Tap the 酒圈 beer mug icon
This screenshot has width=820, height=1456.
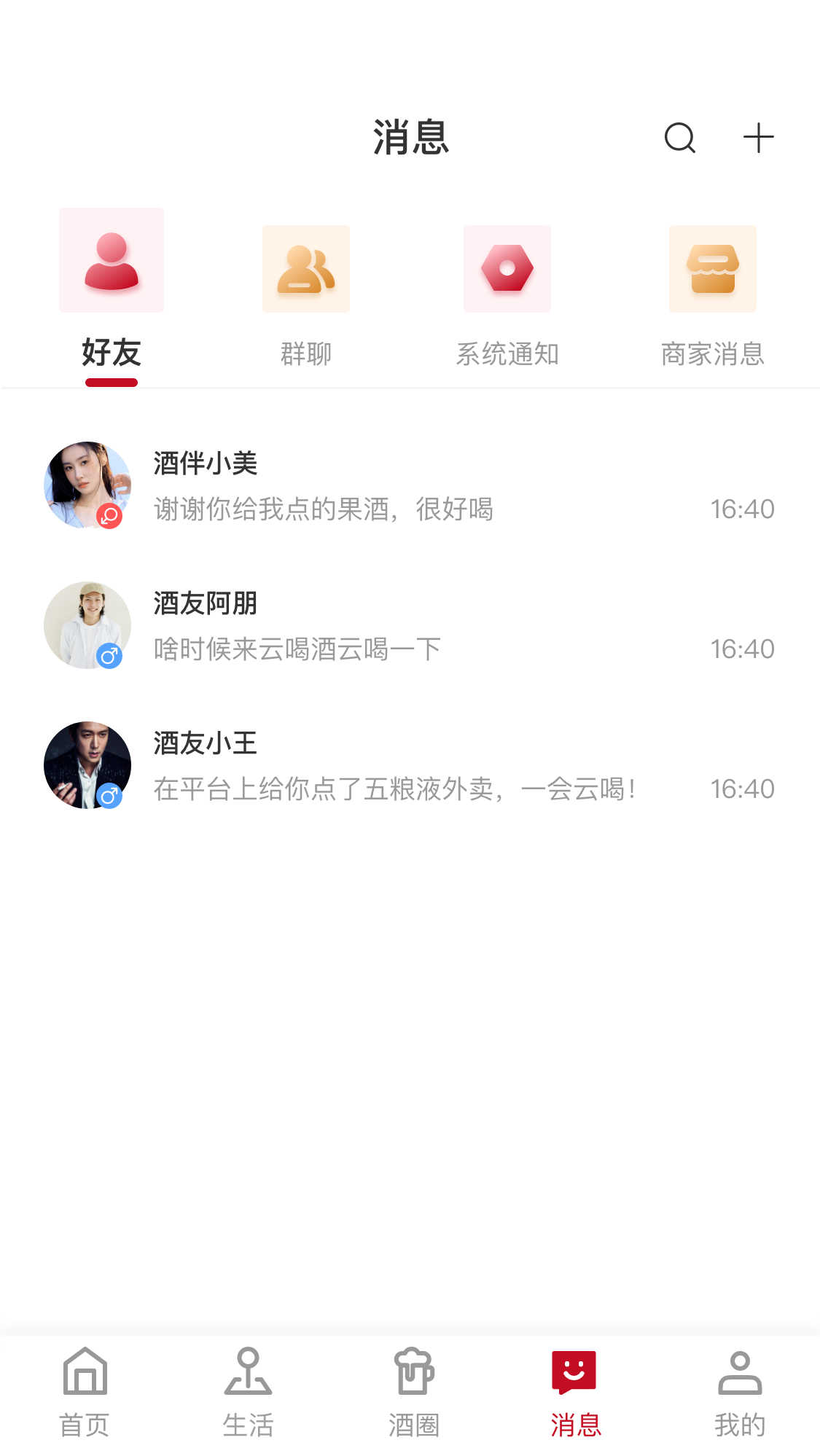[412, 1373]
